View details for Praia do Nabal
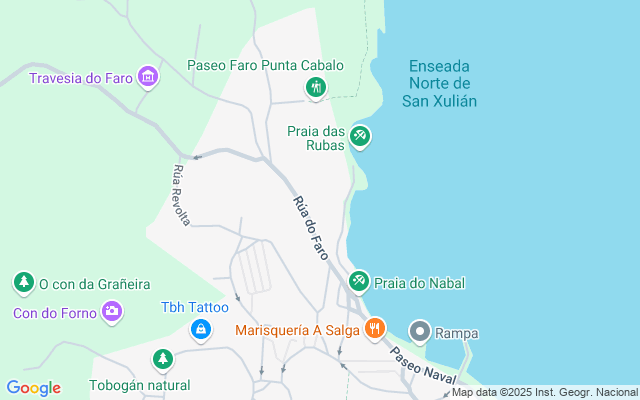This screenshot has height=400, width=640. 359,282
